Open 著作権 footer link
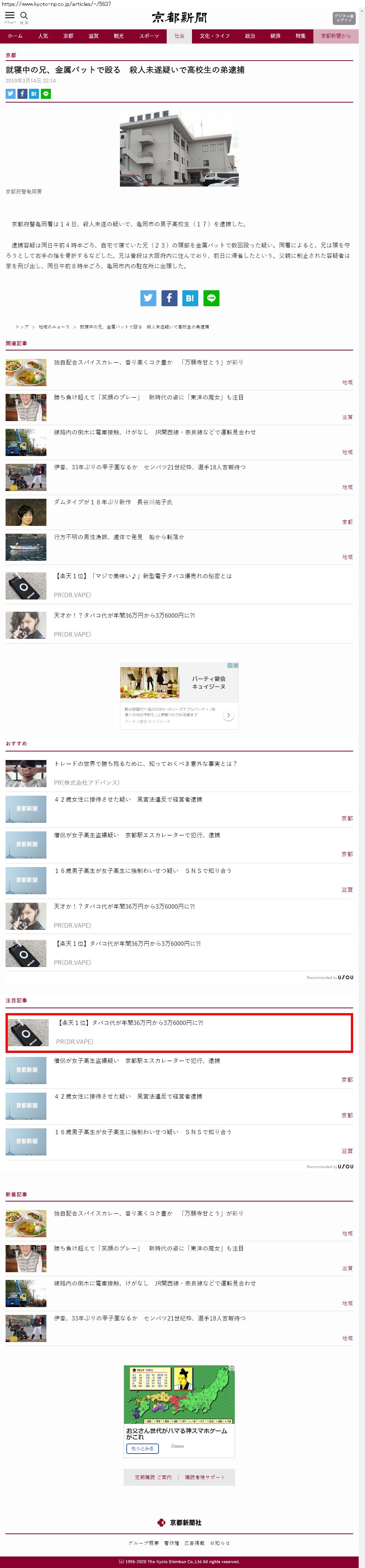 pos(172,1542)
